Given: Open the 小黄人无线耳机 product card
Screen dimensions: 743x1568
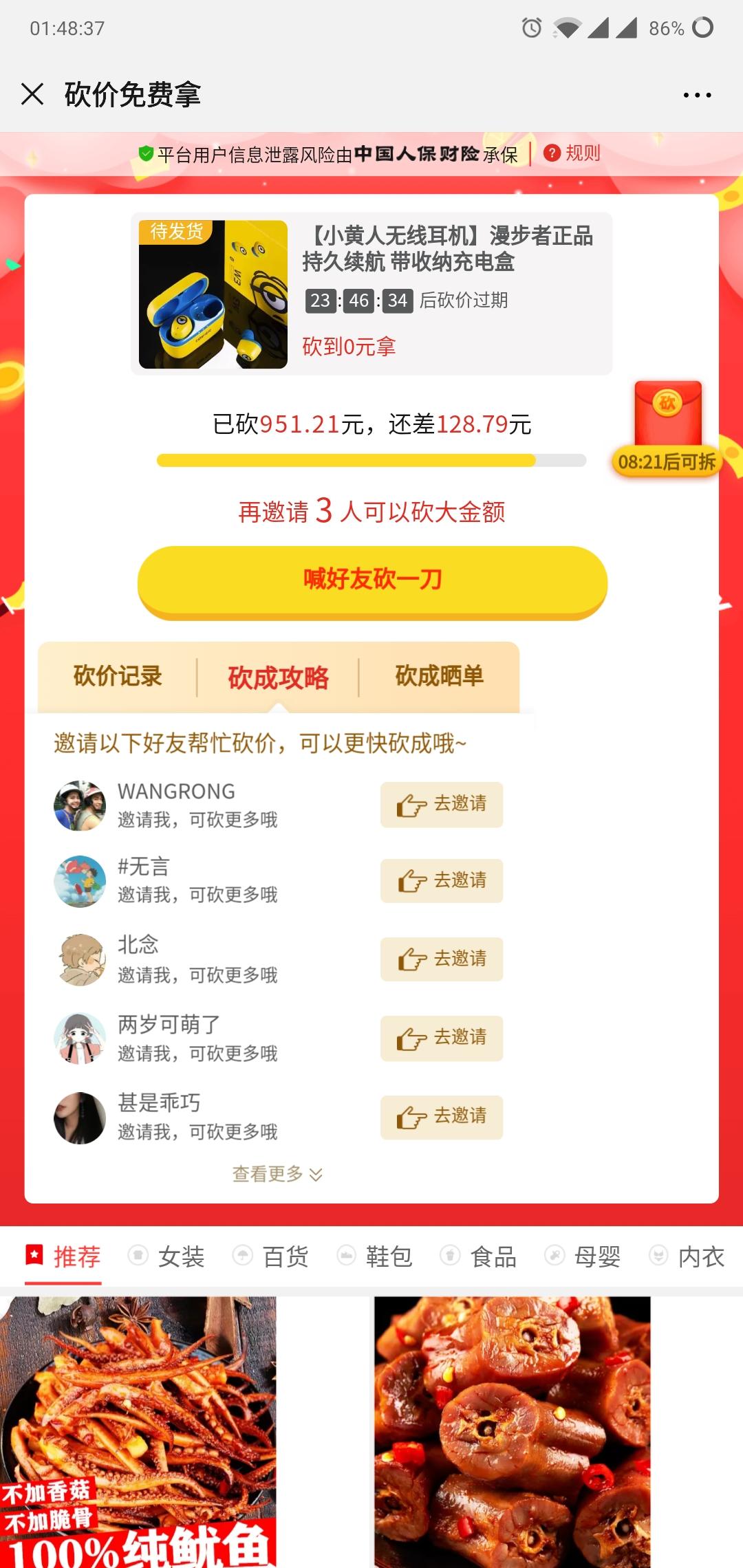Looking at the screenshot, I should tap(371, 294).
